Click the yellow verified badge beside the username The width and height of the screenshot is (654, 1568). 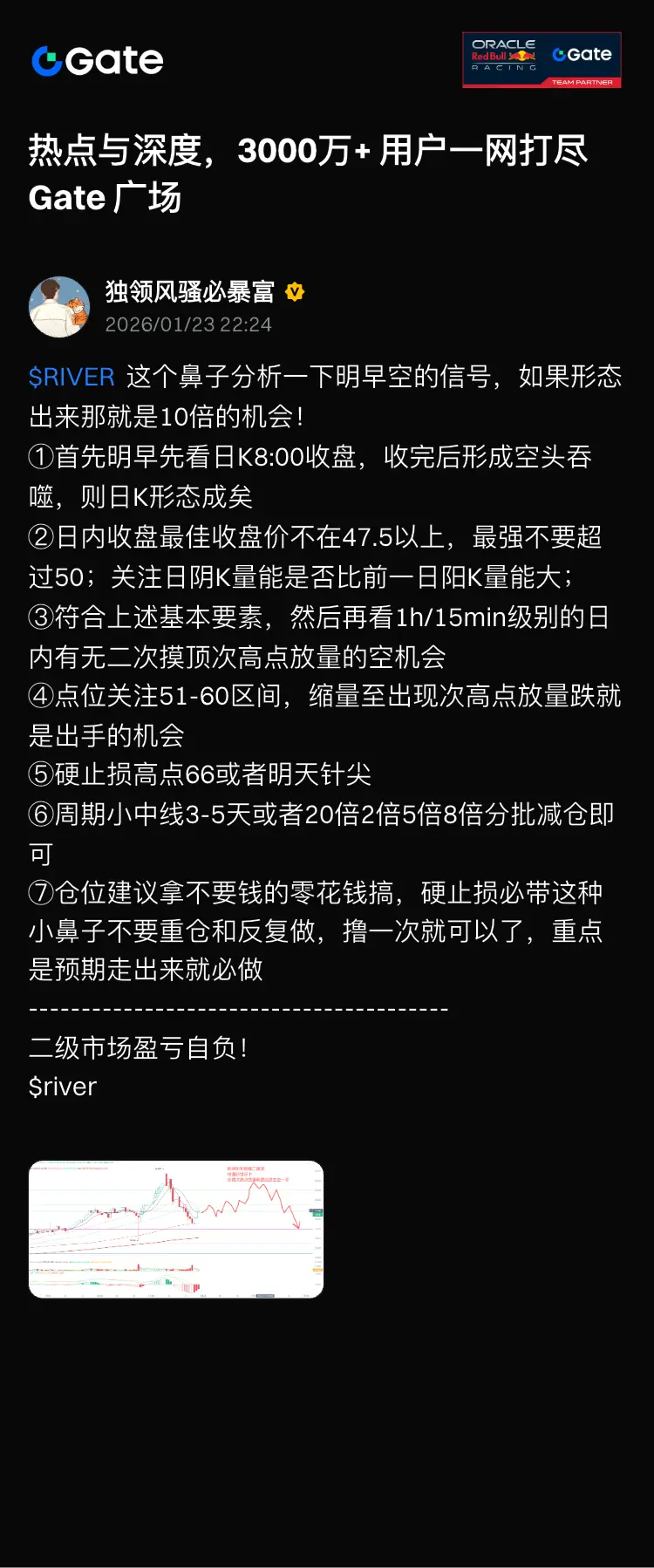click(296, 294)
